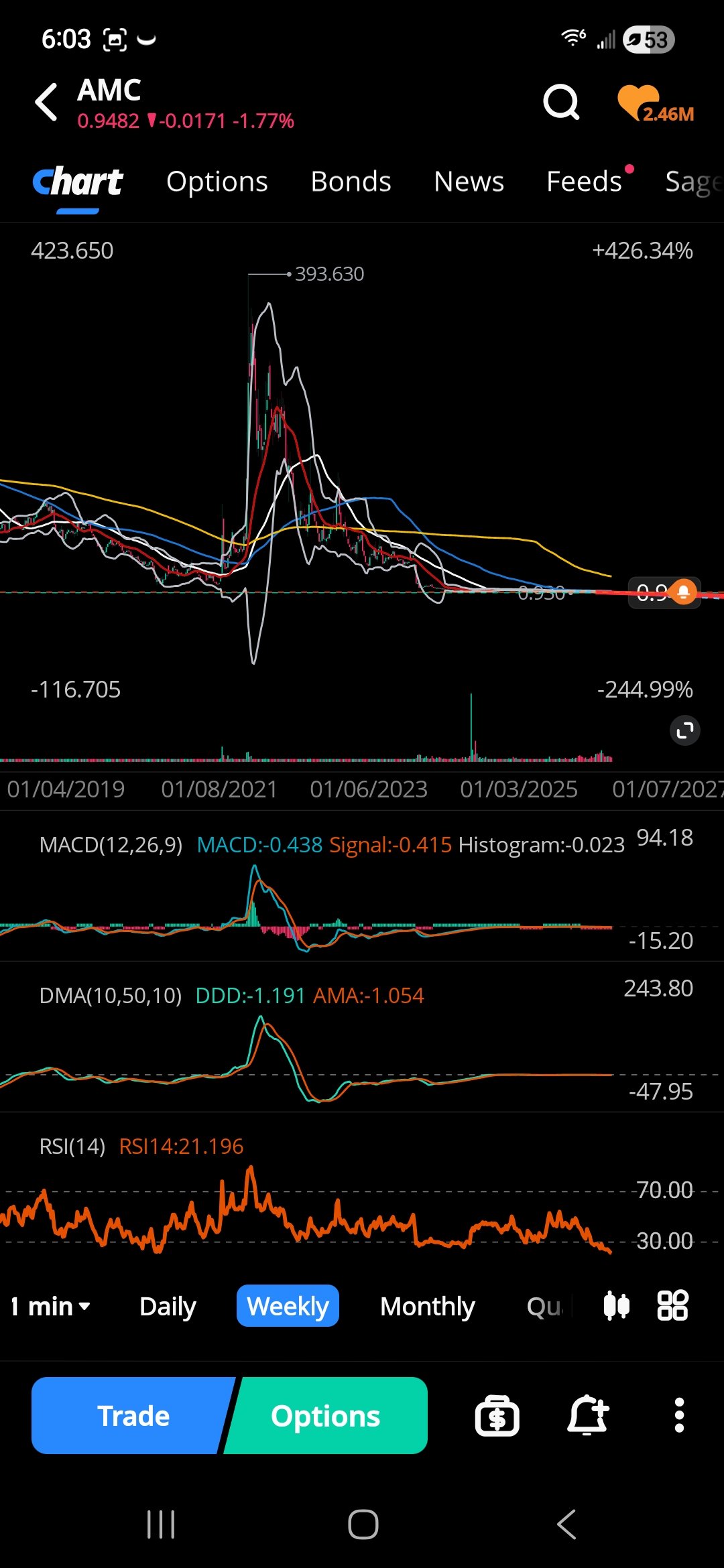Tap the blue Trade button

(133, 1416)
